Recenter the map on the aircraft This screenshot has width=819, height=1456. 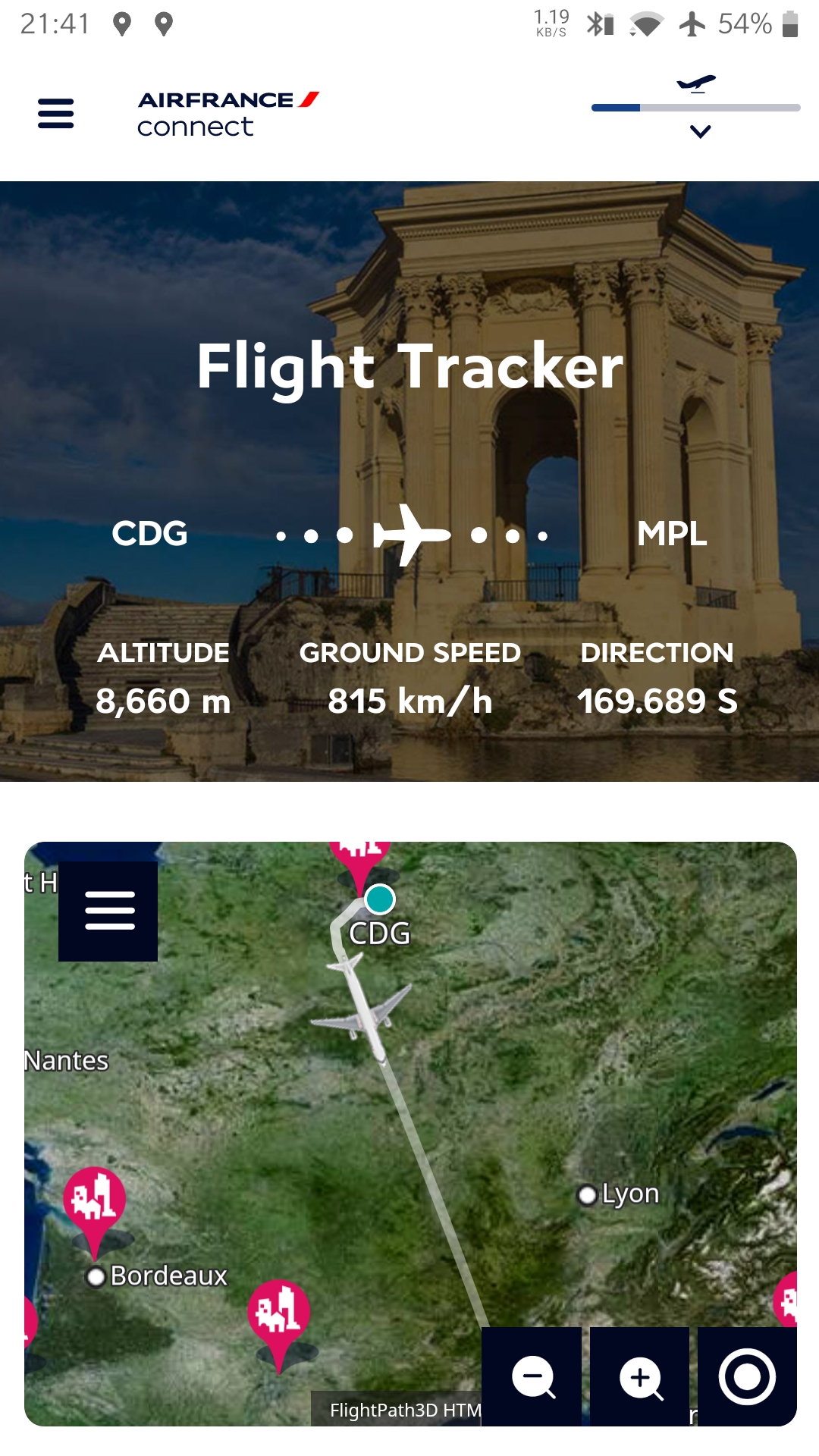(747, 1376)
